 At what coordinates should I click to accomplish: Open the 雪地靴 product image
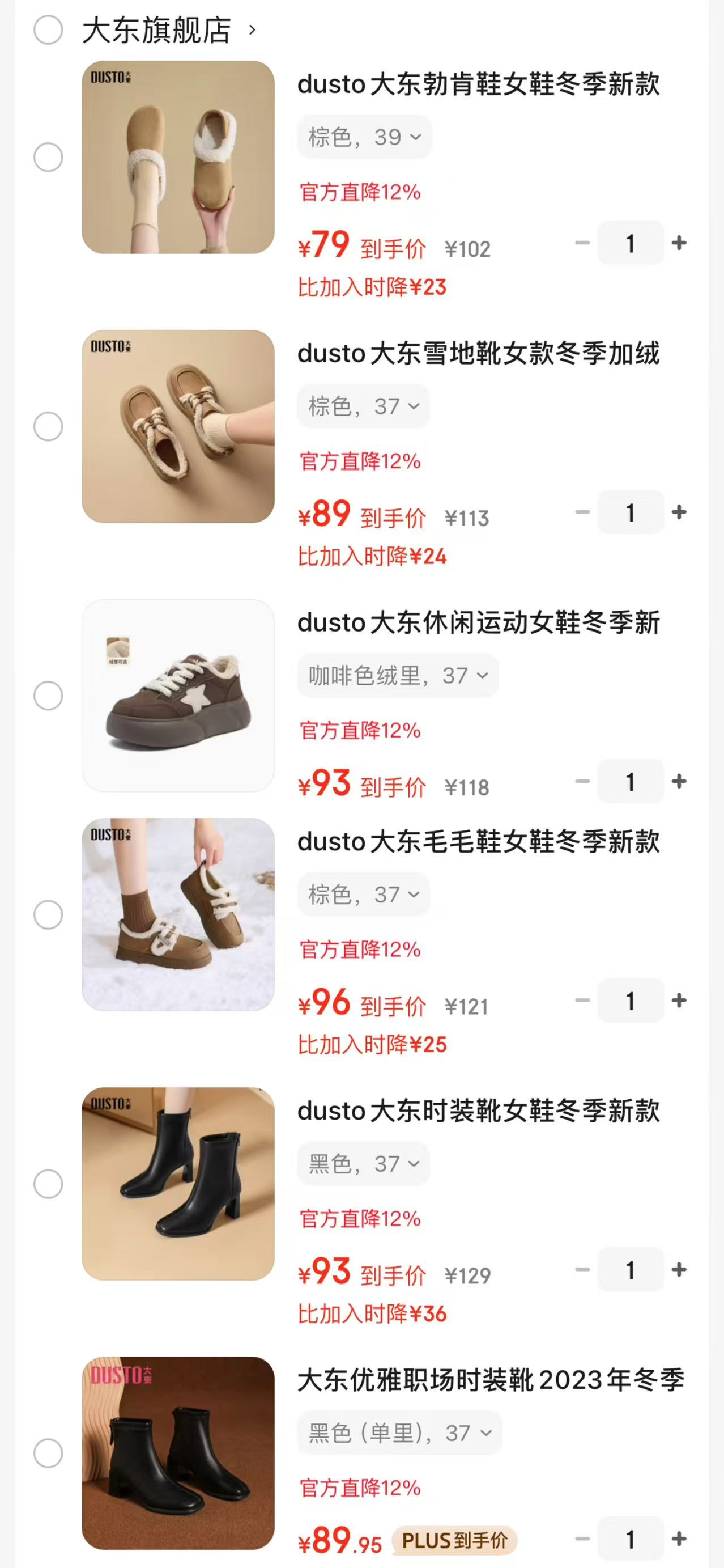[x=178, y=426]
